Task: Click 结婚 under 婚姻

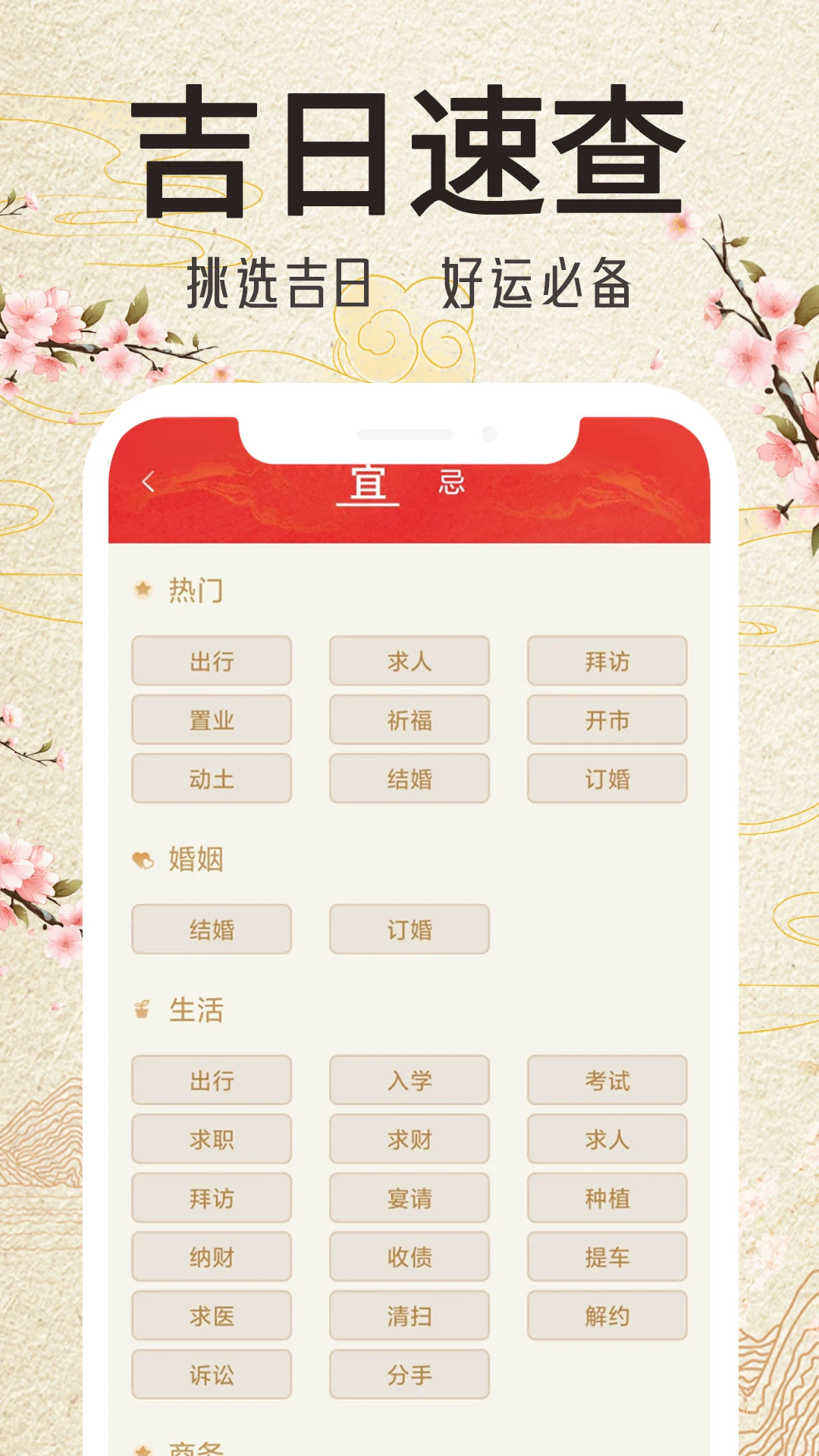Action: (x=212, y=930)
